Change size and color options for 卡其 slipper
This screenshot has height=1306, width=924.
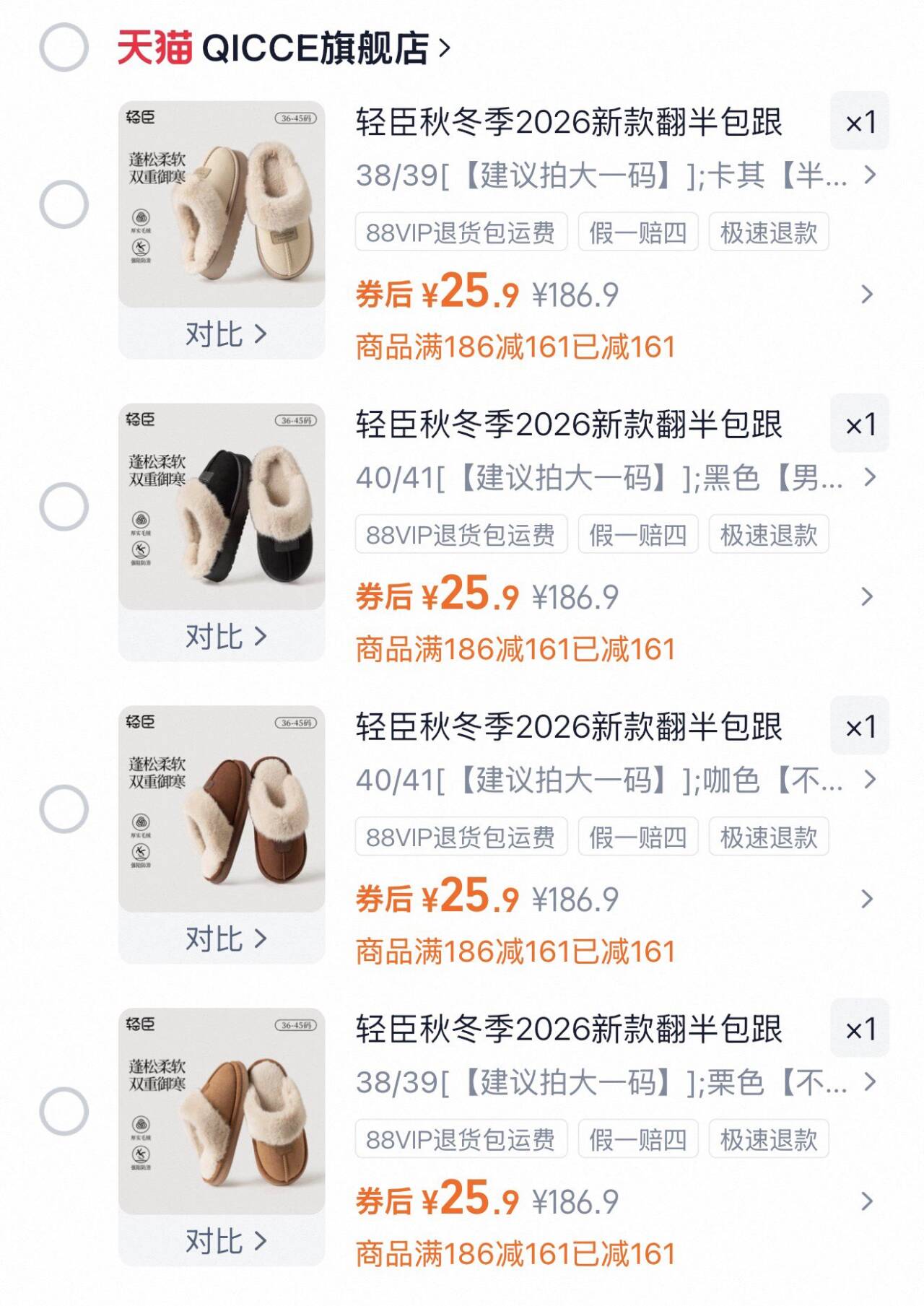pos(614,175)
